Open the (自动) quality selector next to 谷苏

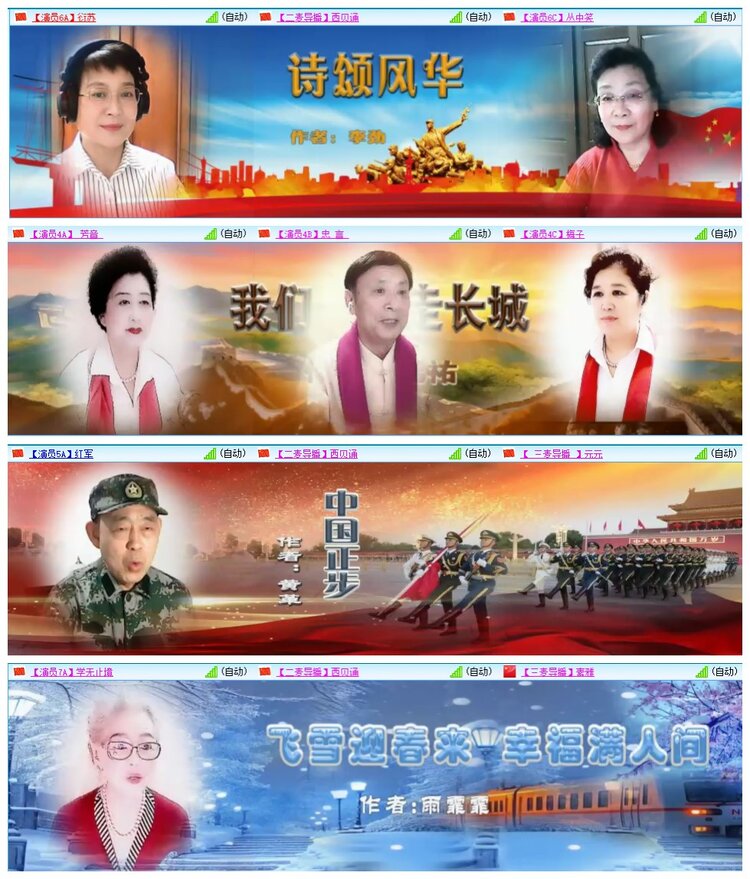coord(232,14)
